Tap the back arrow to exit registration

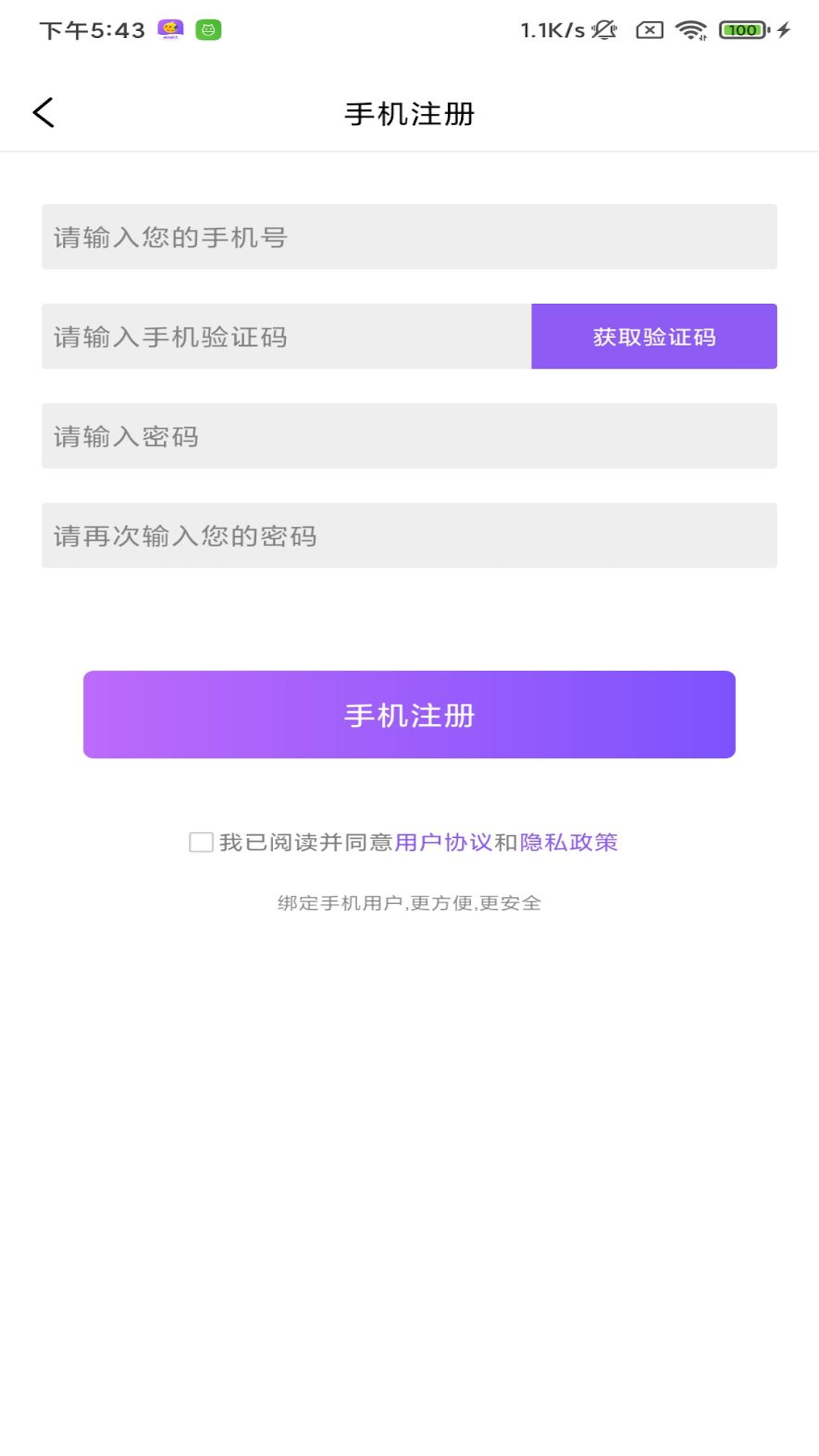click(x=43, y=111)
